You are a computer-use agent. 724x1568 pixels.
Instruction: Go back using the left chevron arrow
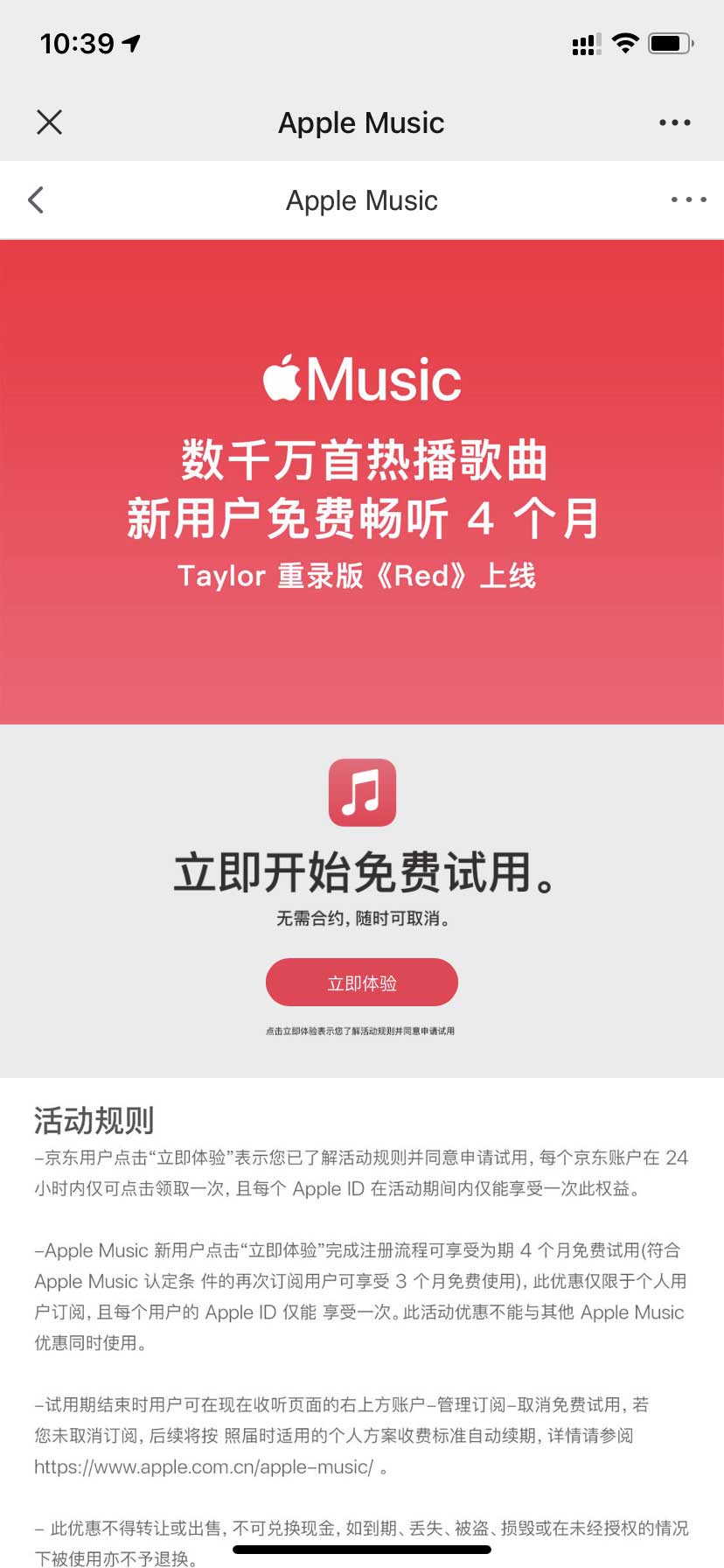tap(36, 199)
